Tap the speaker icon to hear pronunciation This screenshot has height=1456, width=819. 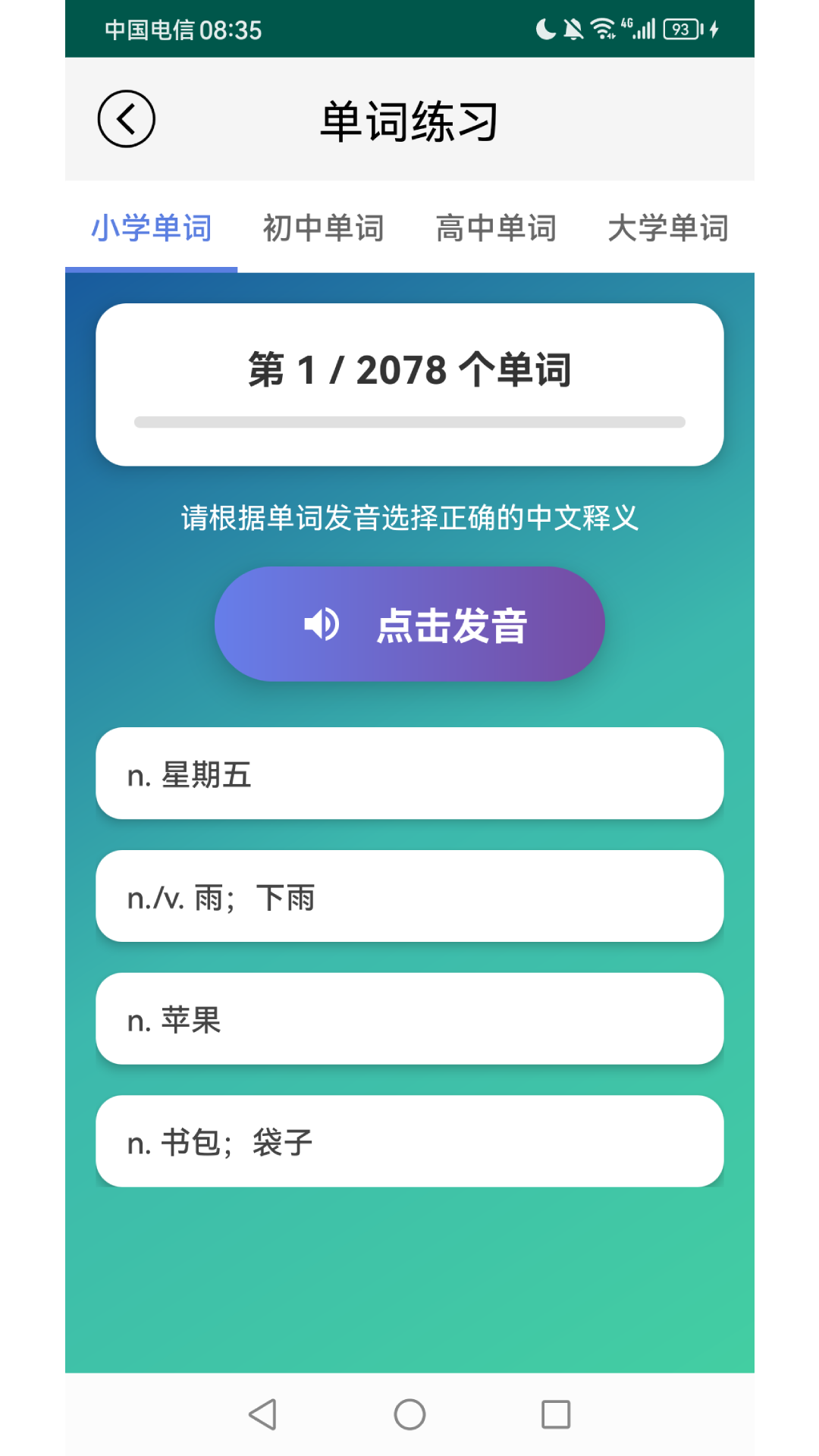coord(322,623)
